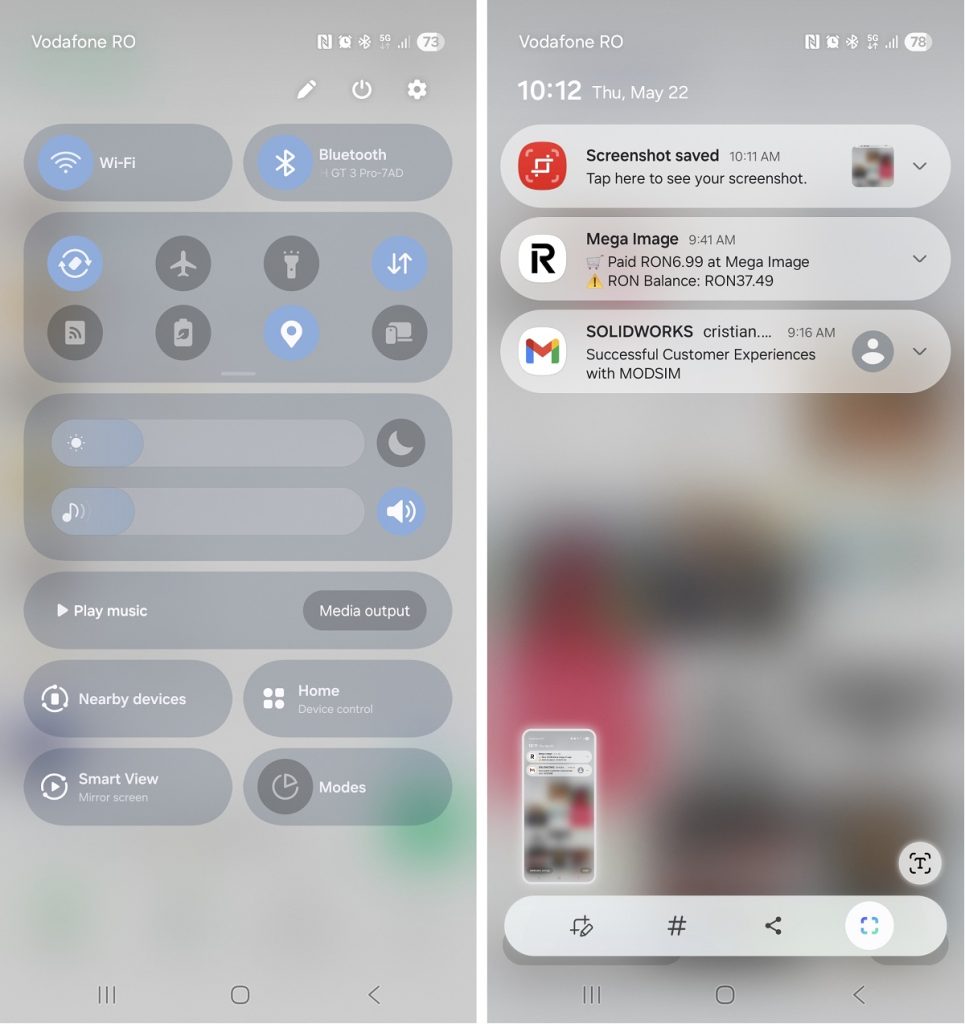
Task: Toggle the Bluetooth tile
Action: 285,163
